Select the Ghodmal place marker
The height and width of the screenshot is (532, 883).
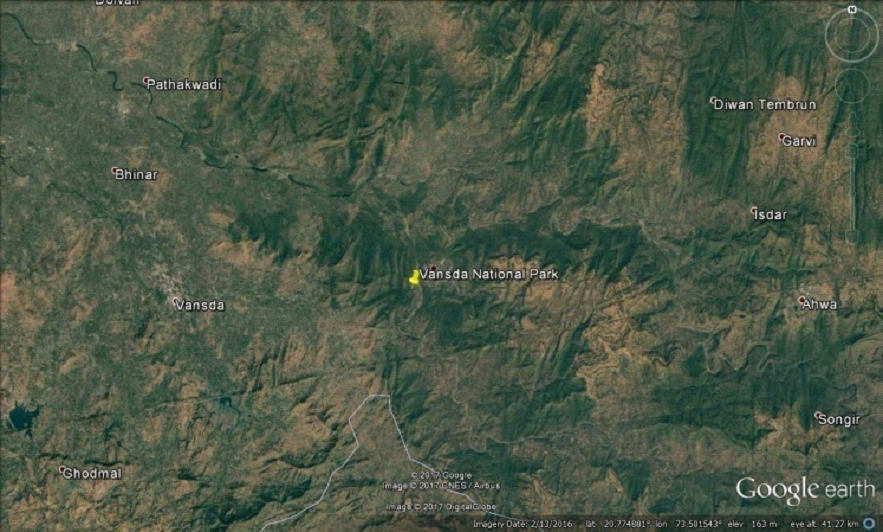(63, 469)
